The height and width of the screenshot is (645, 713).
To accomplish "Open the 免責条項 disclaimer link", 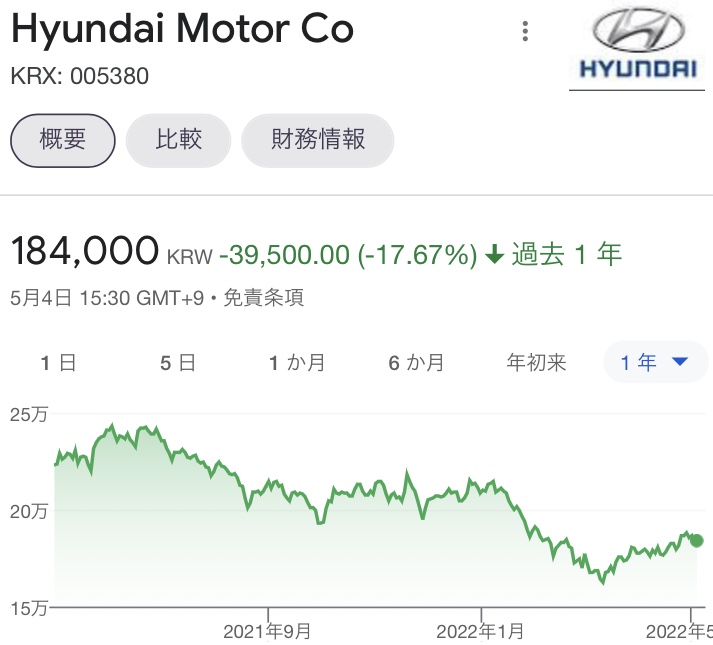I will tap(263, 297).
